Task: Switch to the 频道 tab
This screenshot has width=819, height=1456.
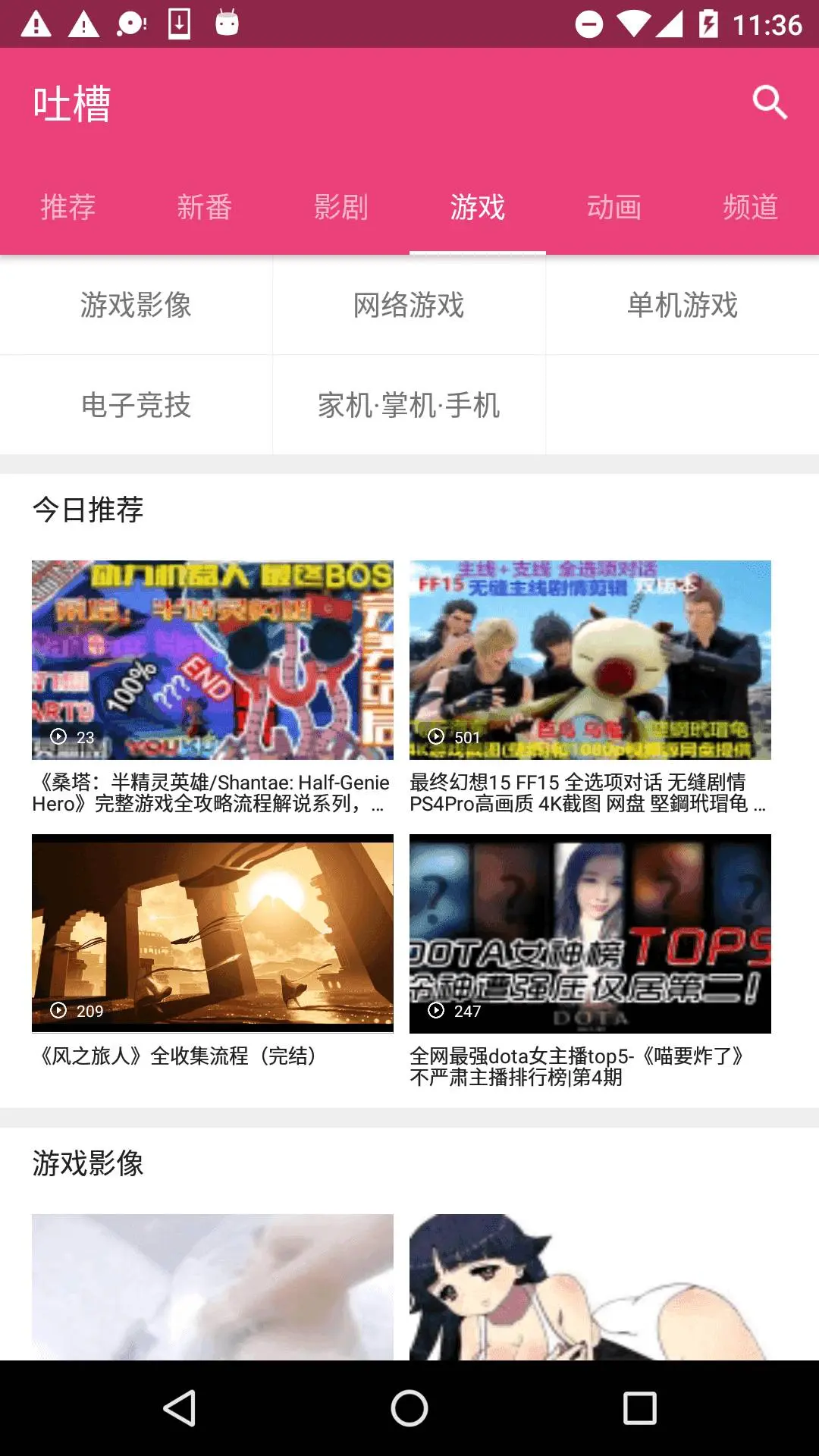Action: pyautogui.click(x=751, y=206)
